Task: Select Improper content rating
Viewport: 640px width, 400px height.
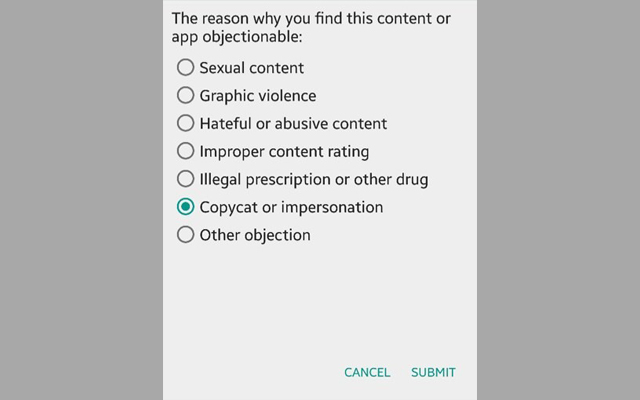Action: [186, 152]
